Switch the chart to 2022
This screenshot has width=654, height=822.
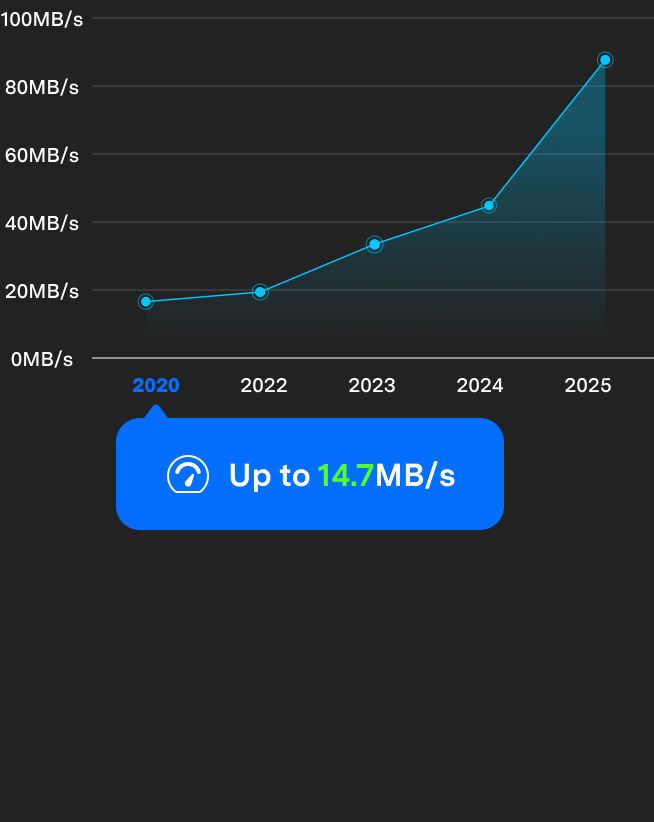point(264,386)
